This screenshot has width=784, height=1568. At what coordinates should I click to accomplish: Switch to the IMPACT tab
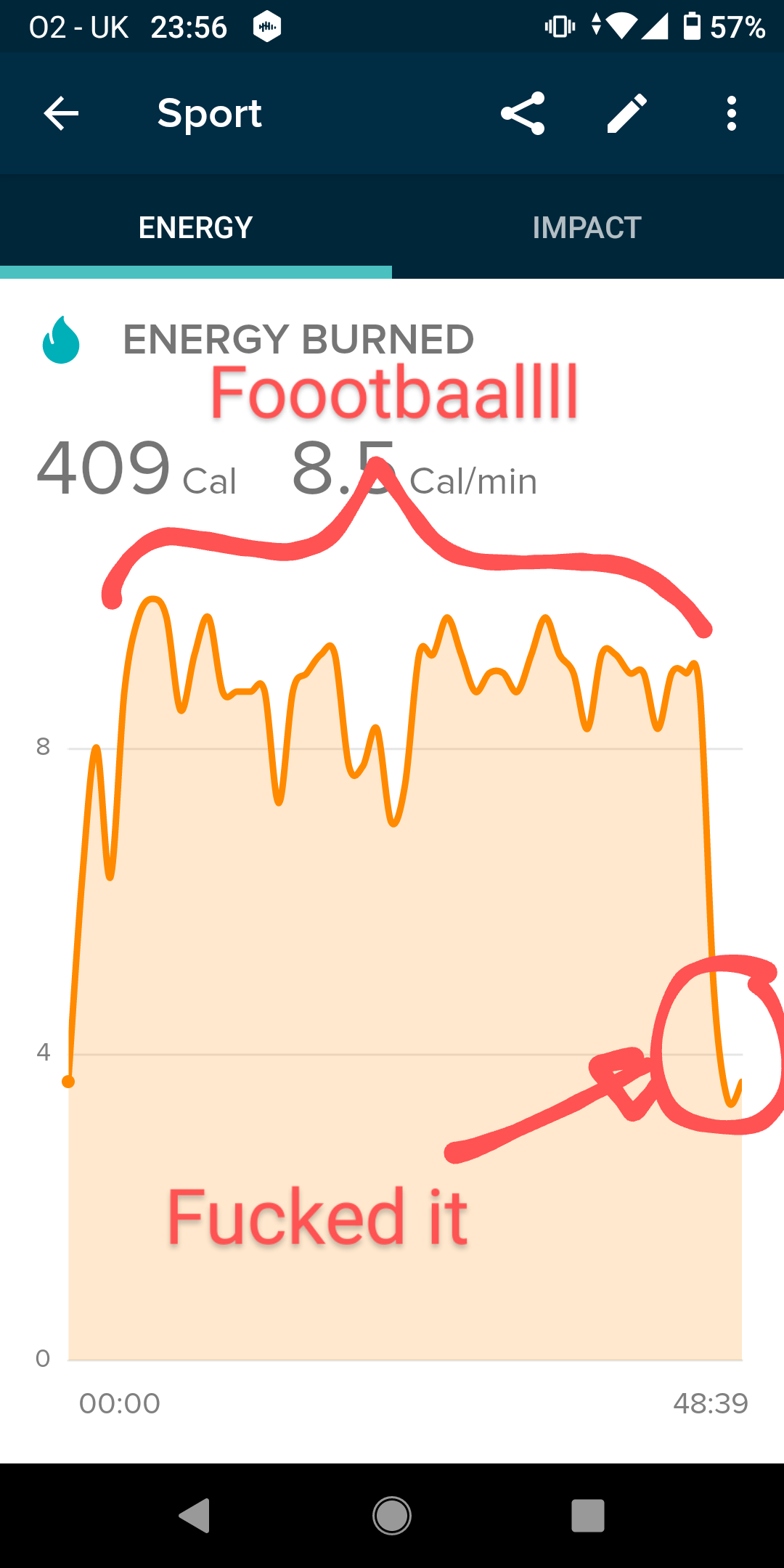click(x=587, y=228)
